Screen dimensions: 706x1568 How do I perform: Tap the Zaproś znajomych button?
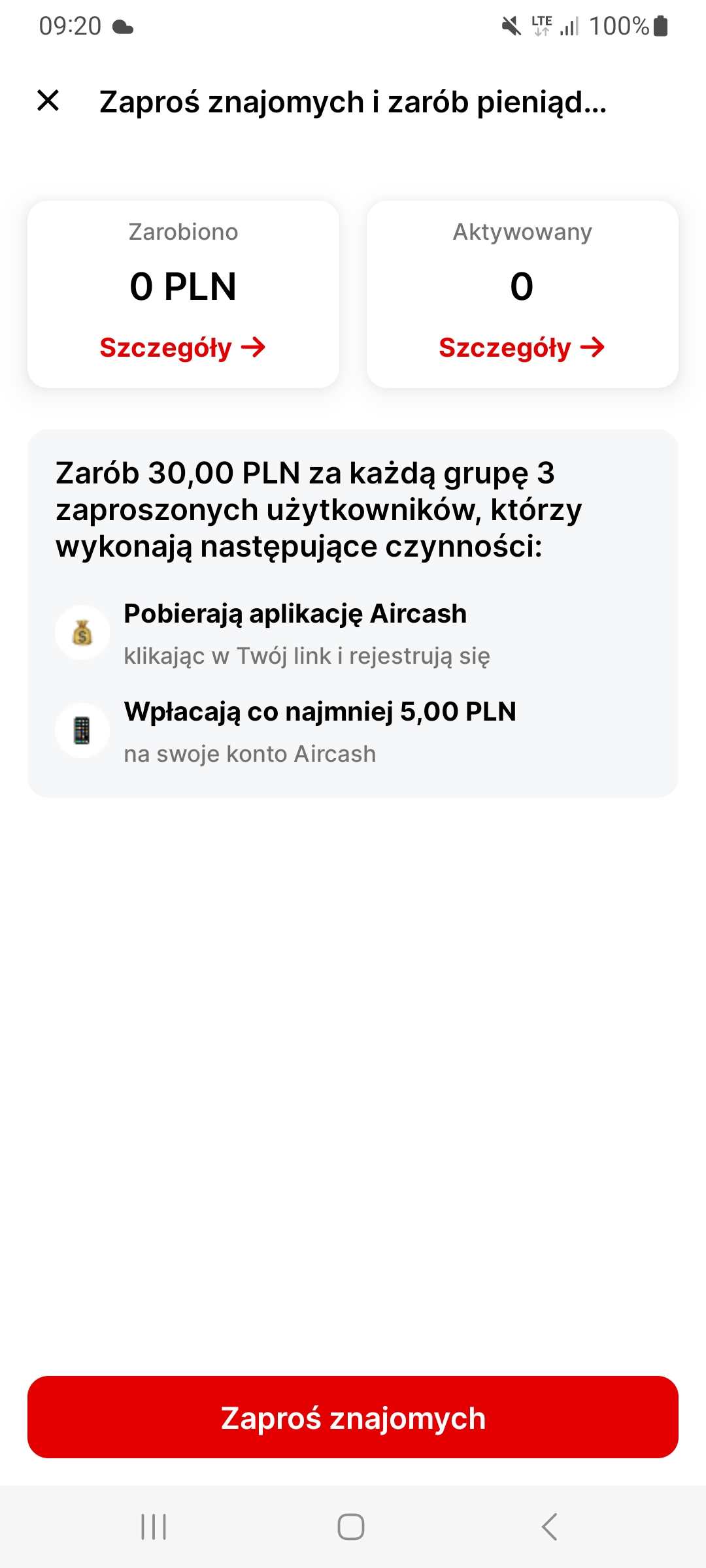(353, 1417)
